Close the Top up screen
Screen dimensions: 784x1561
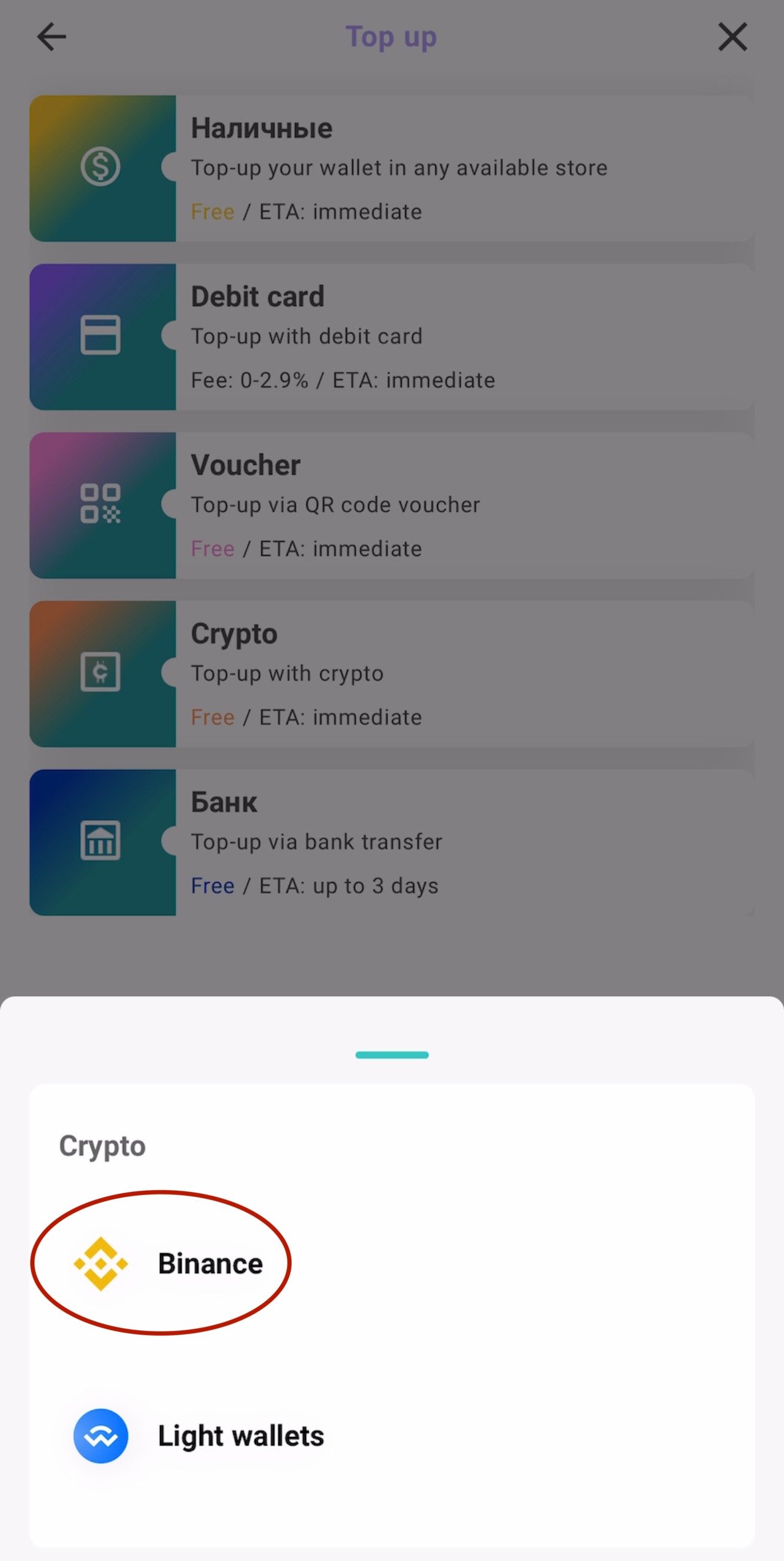tap(732, 37)
